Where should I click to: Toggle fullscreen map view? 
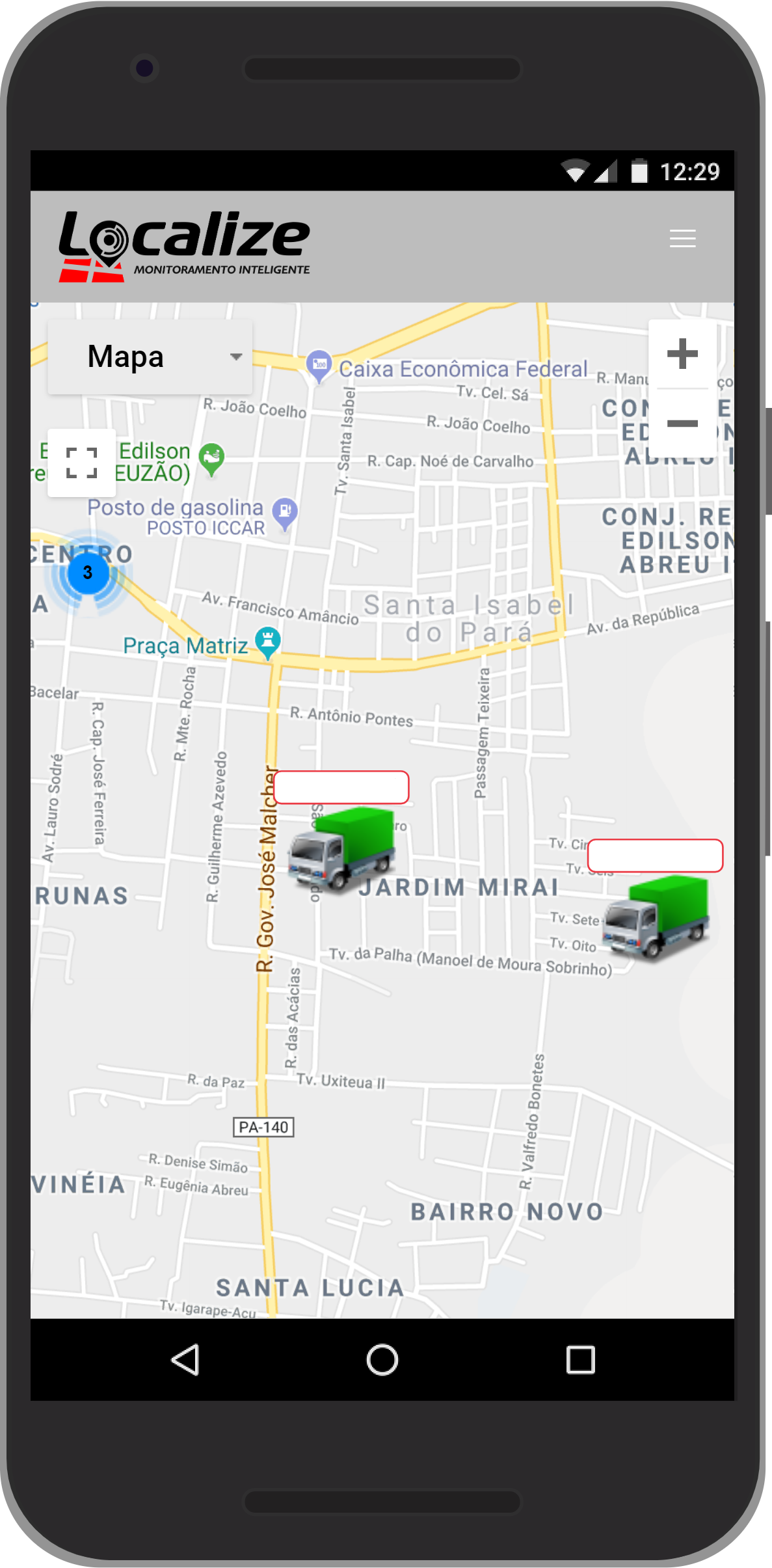point(82,463)
